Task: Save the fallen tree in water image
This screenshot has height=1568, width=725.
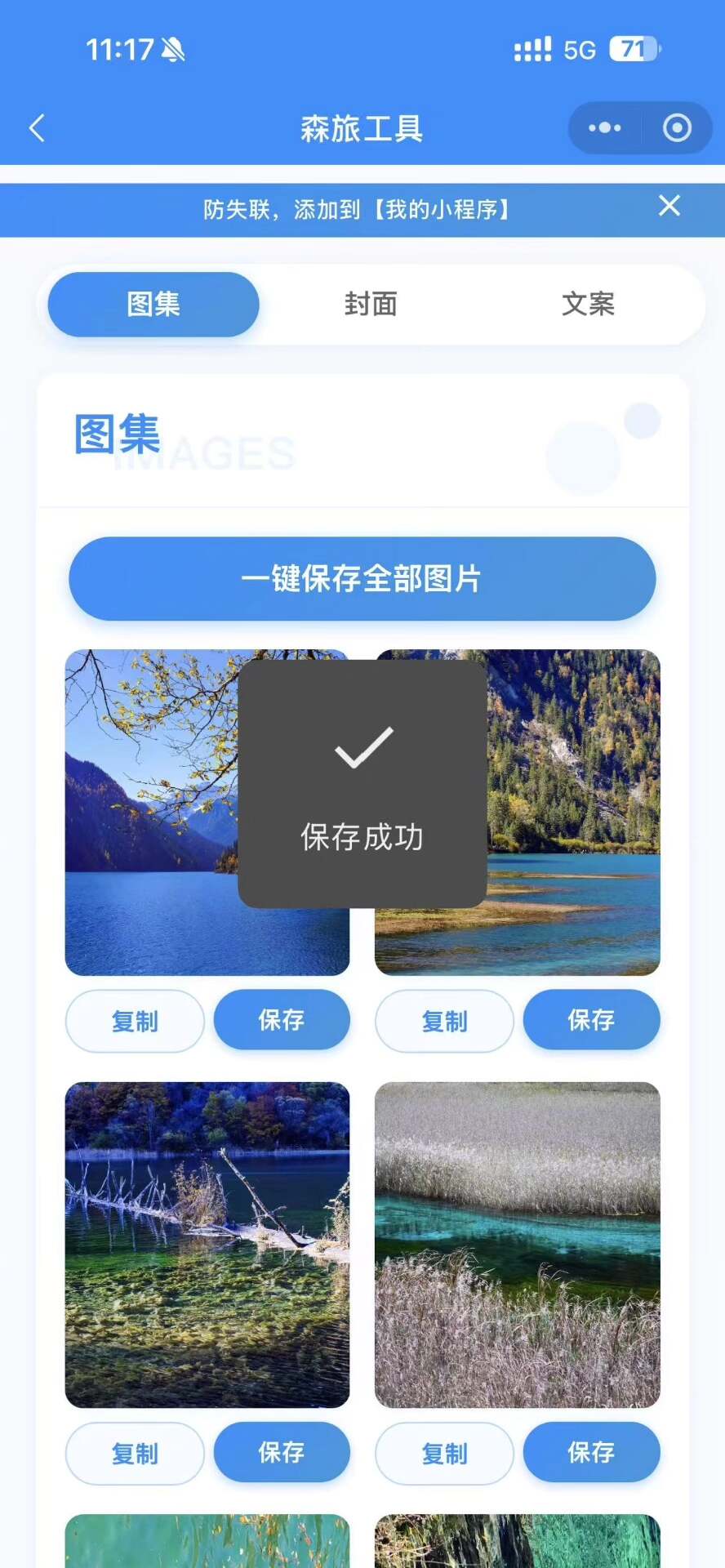Action: [282, 1452]
